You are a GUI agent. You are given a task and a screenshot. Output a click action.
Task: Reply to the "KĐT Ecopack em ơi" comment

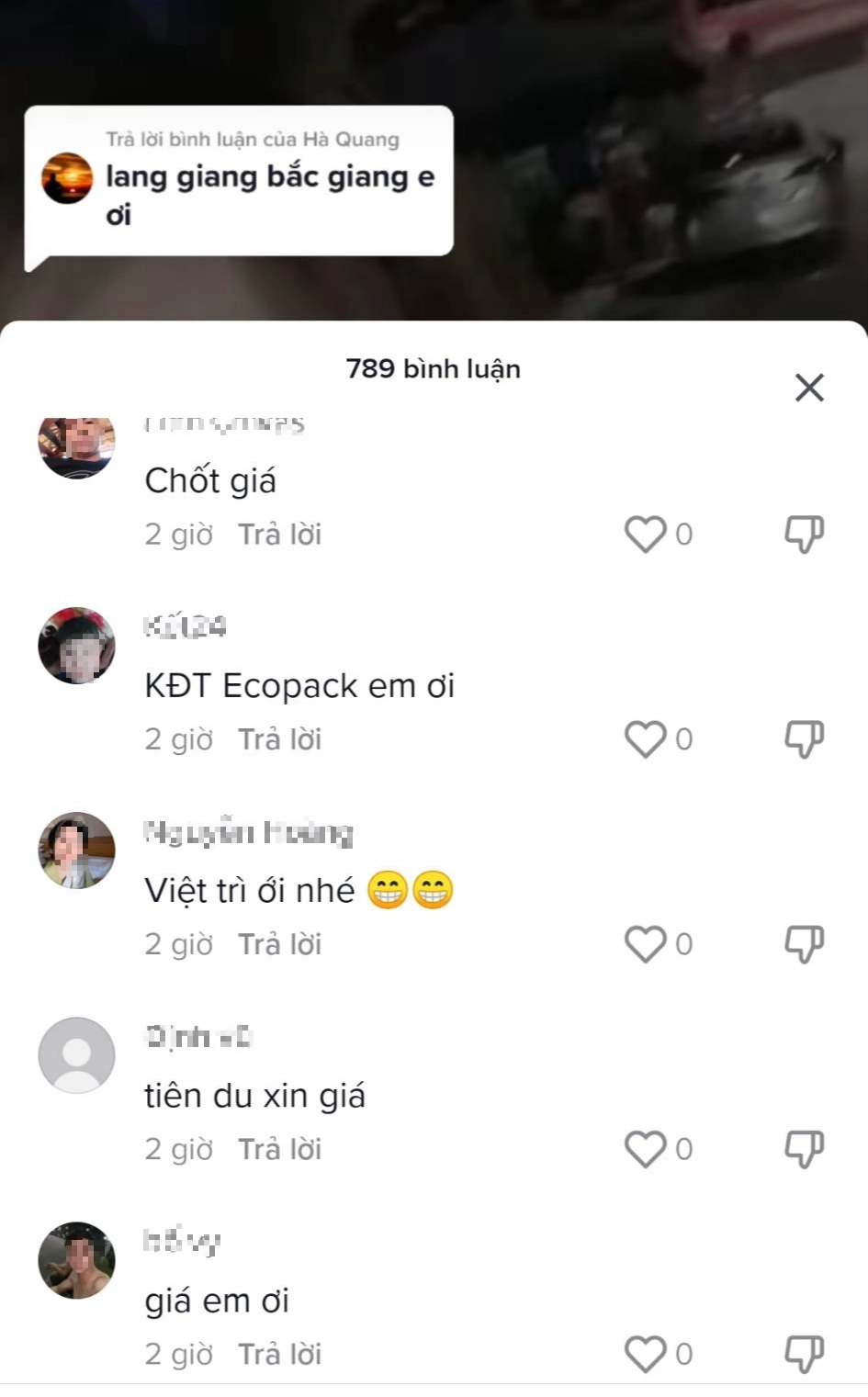(x=279, y=739)
